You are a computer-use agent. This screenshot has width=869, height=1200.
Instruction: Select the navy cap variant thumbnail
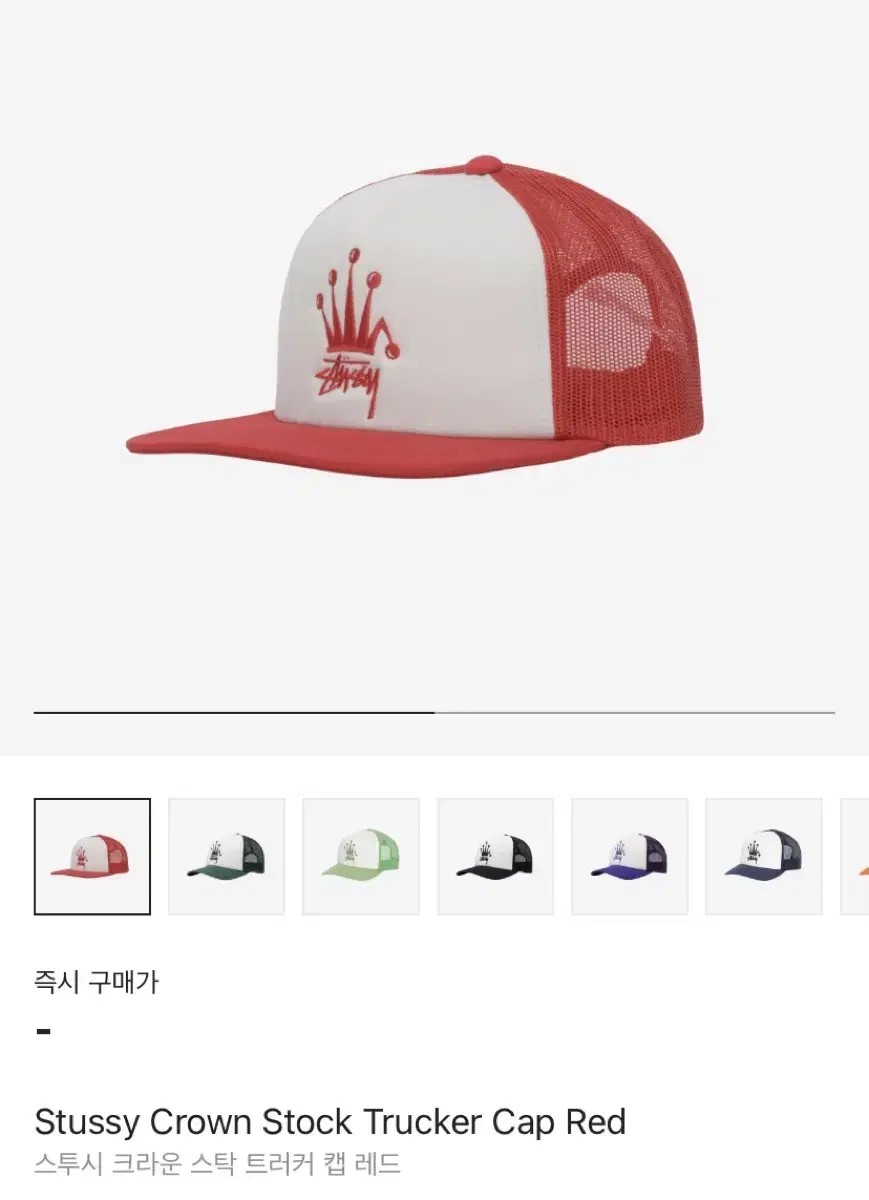(x=763, y=856)
